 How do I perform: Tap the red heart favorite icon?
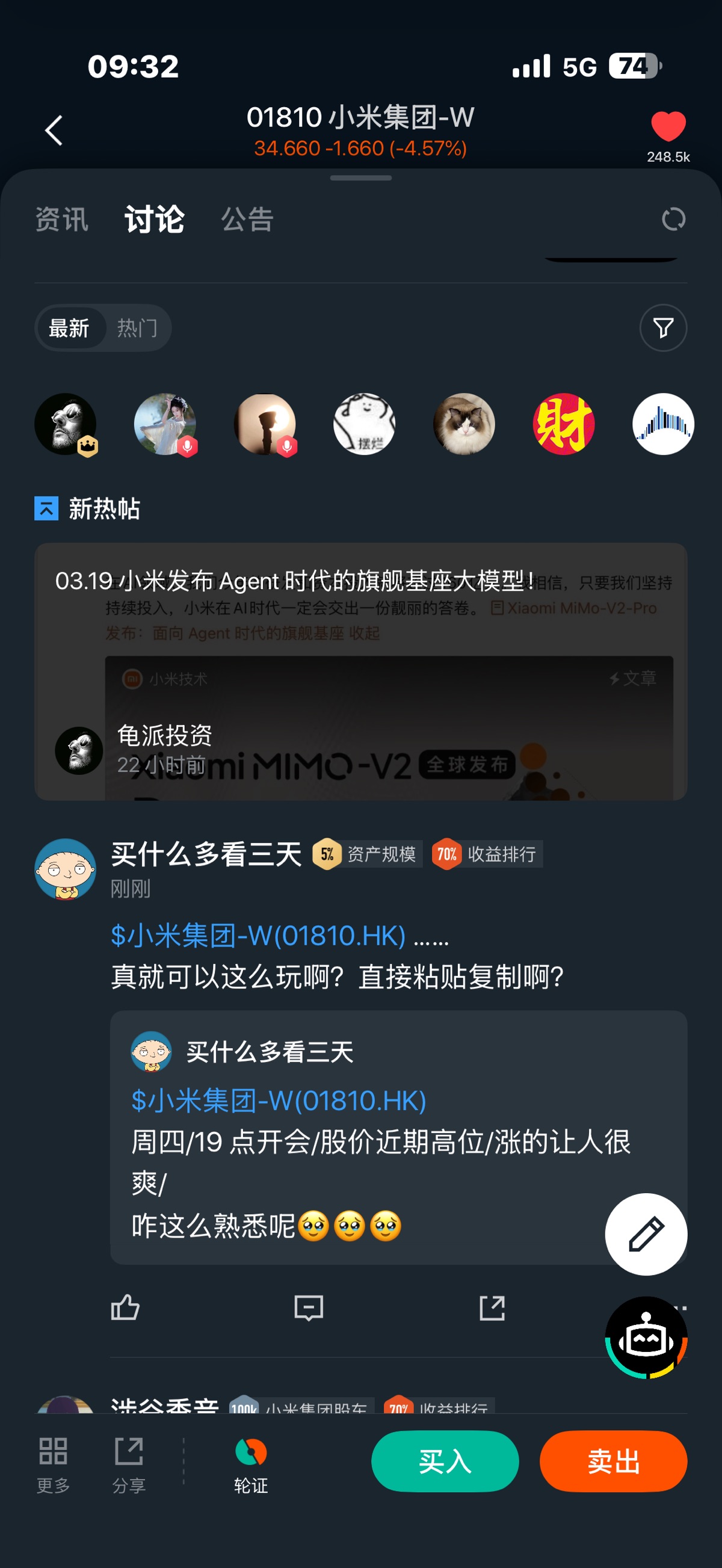(668, 126)
